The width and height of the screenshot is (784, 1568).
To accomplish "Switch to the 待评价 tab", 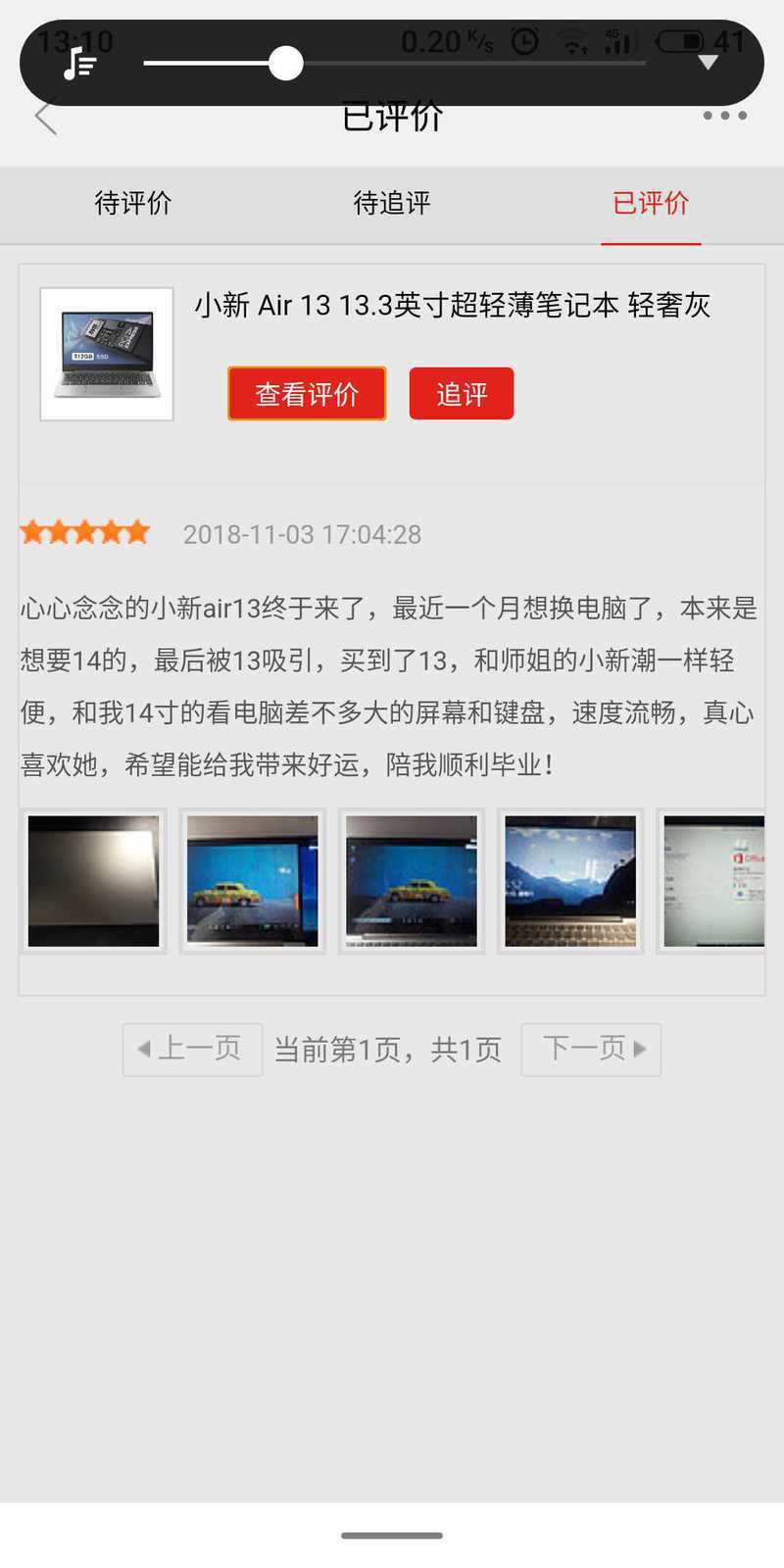I will pyautogui.click(x=132, y=203).
